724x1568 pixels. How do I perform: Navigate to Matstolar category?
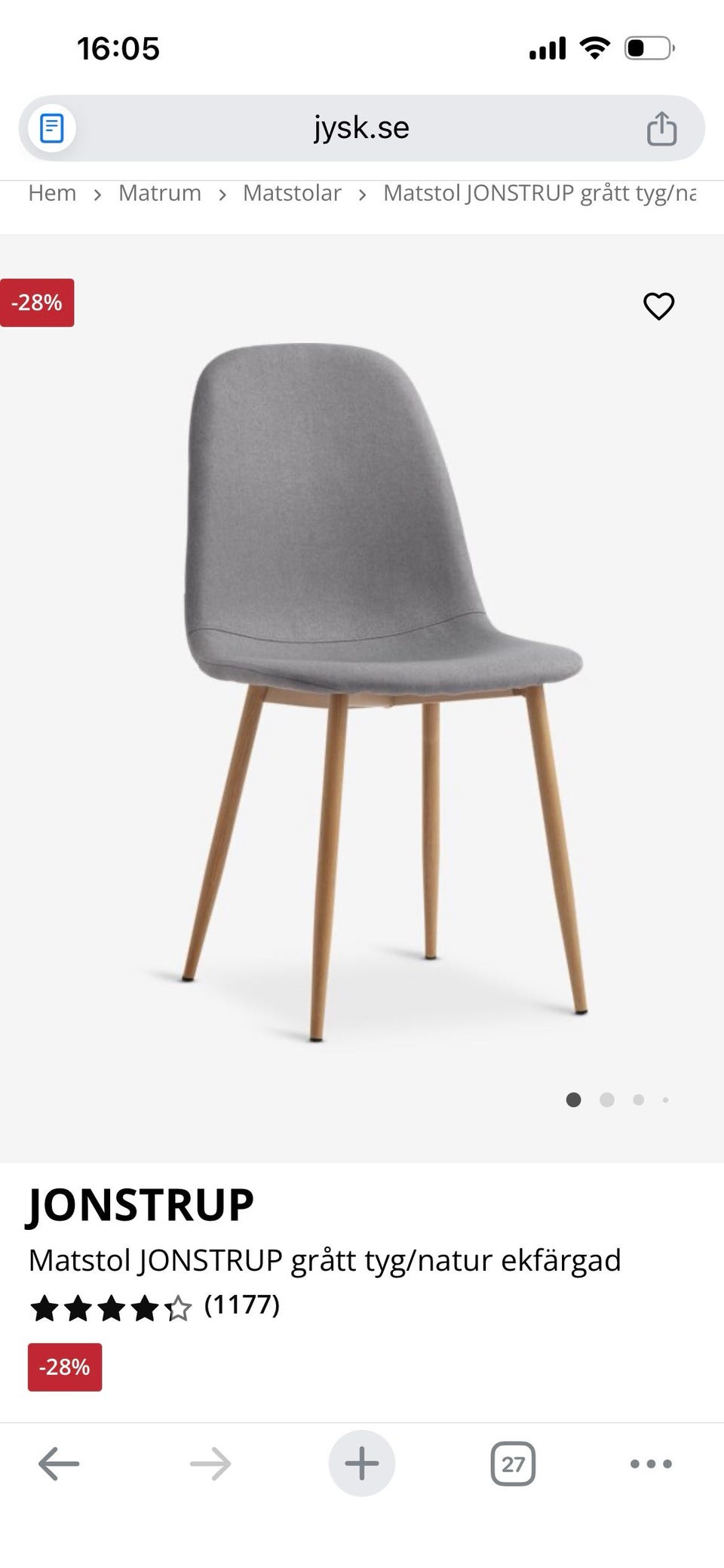[292, 193]
